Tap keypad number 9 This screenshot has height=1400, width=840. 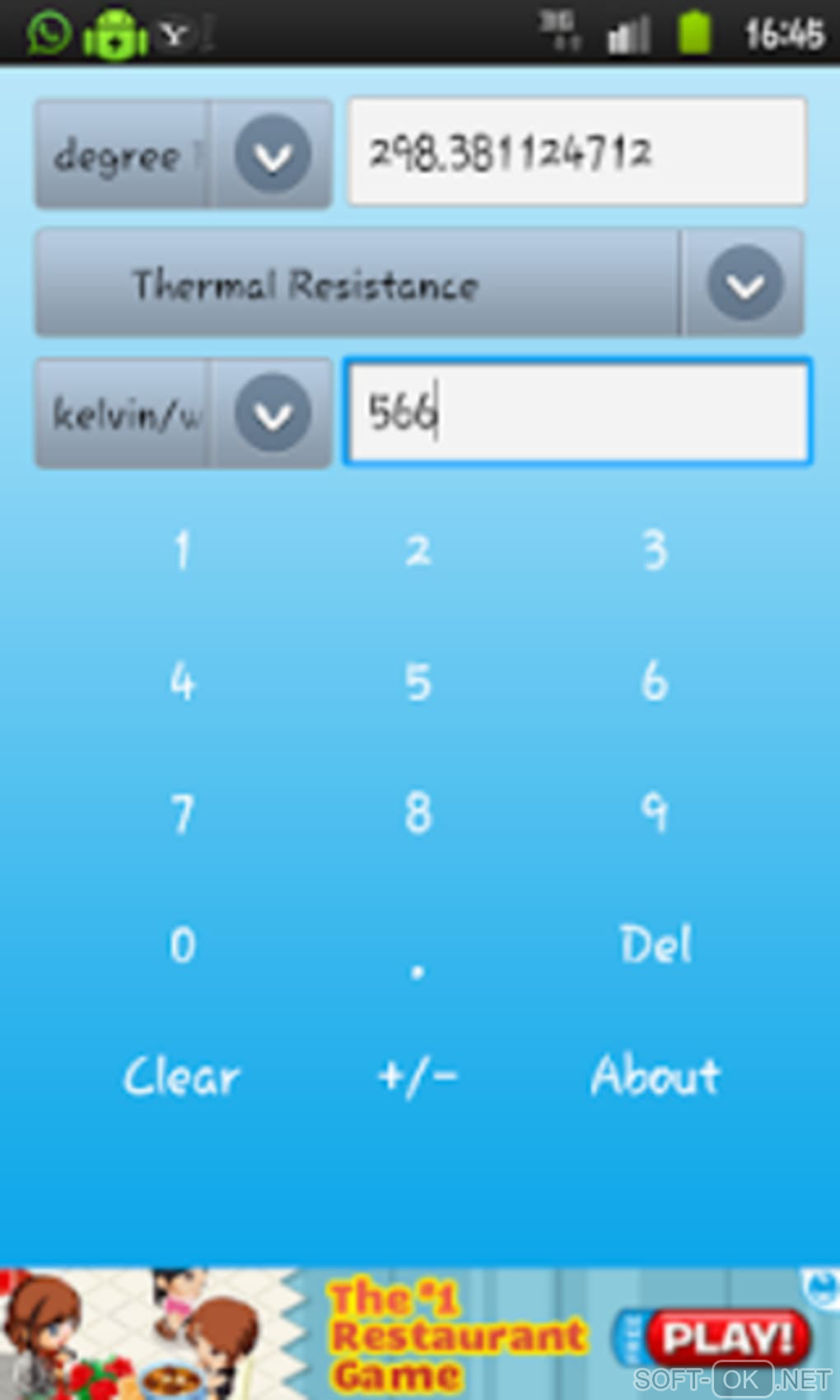655,814
